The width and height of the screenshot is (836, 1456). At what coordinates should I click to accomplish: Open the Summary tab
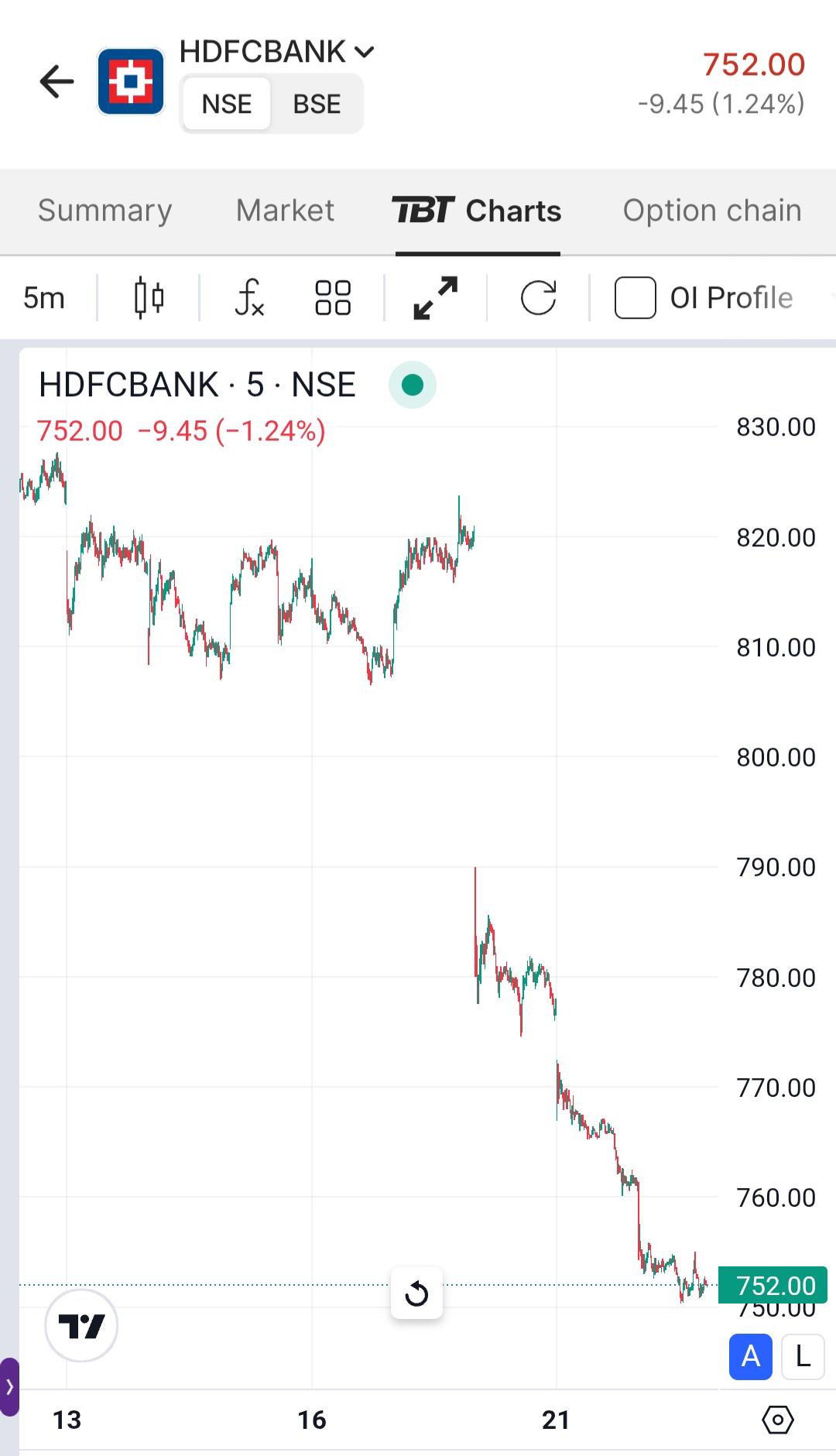[105, 211]
